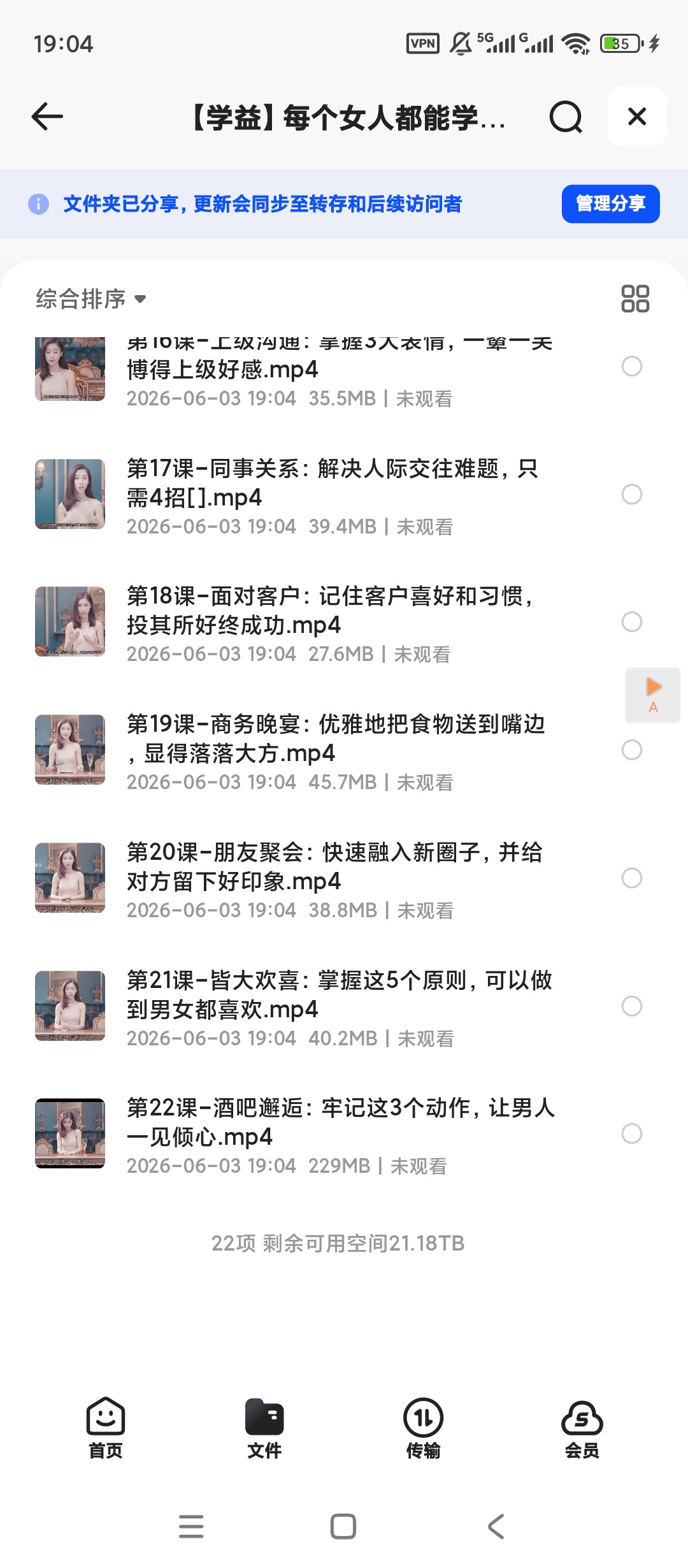
Task: Select the 第18课-面对客户 file circle
Action: tap(632, 622)
